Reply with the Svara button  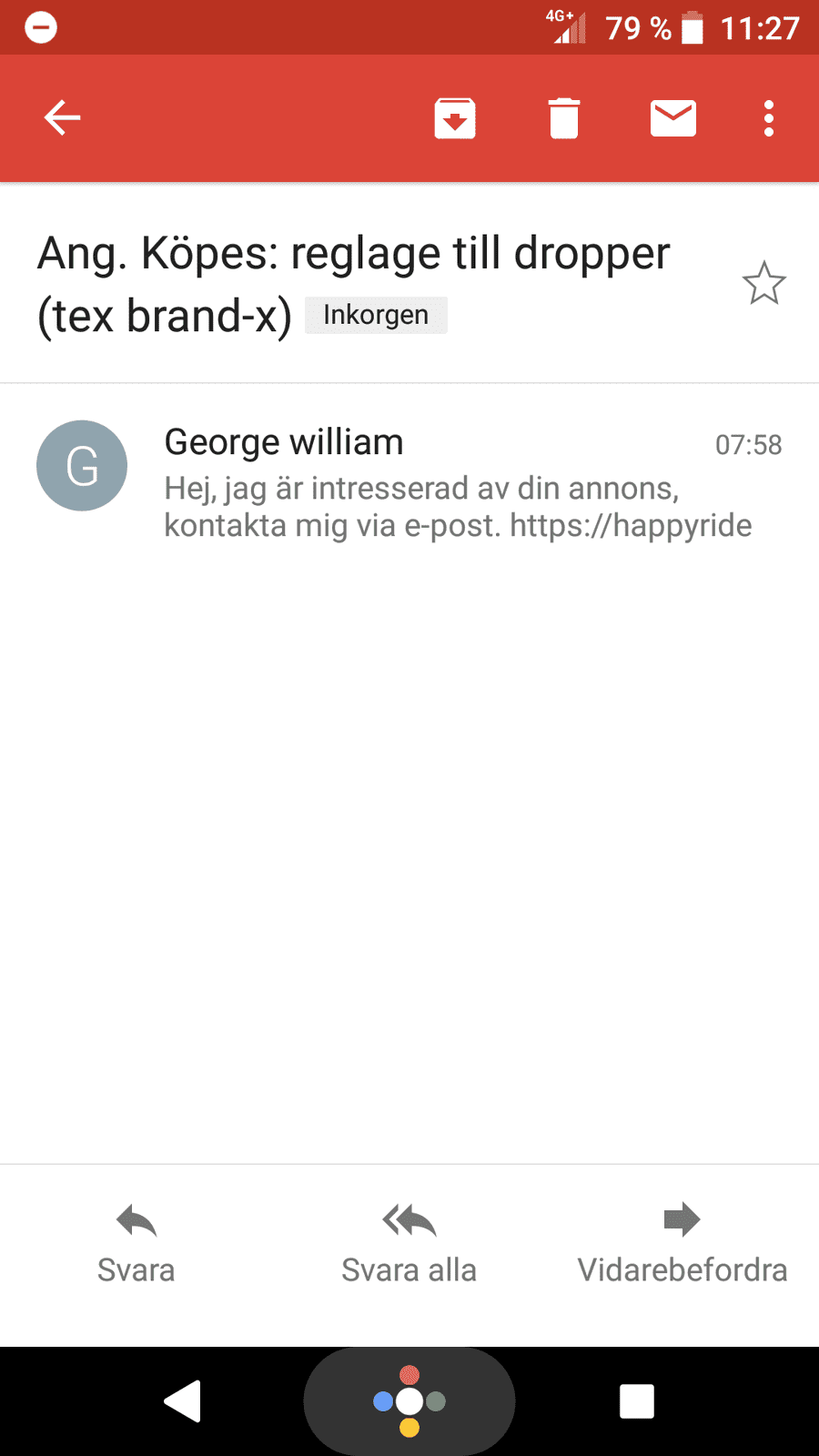[x=136, y=1244]
